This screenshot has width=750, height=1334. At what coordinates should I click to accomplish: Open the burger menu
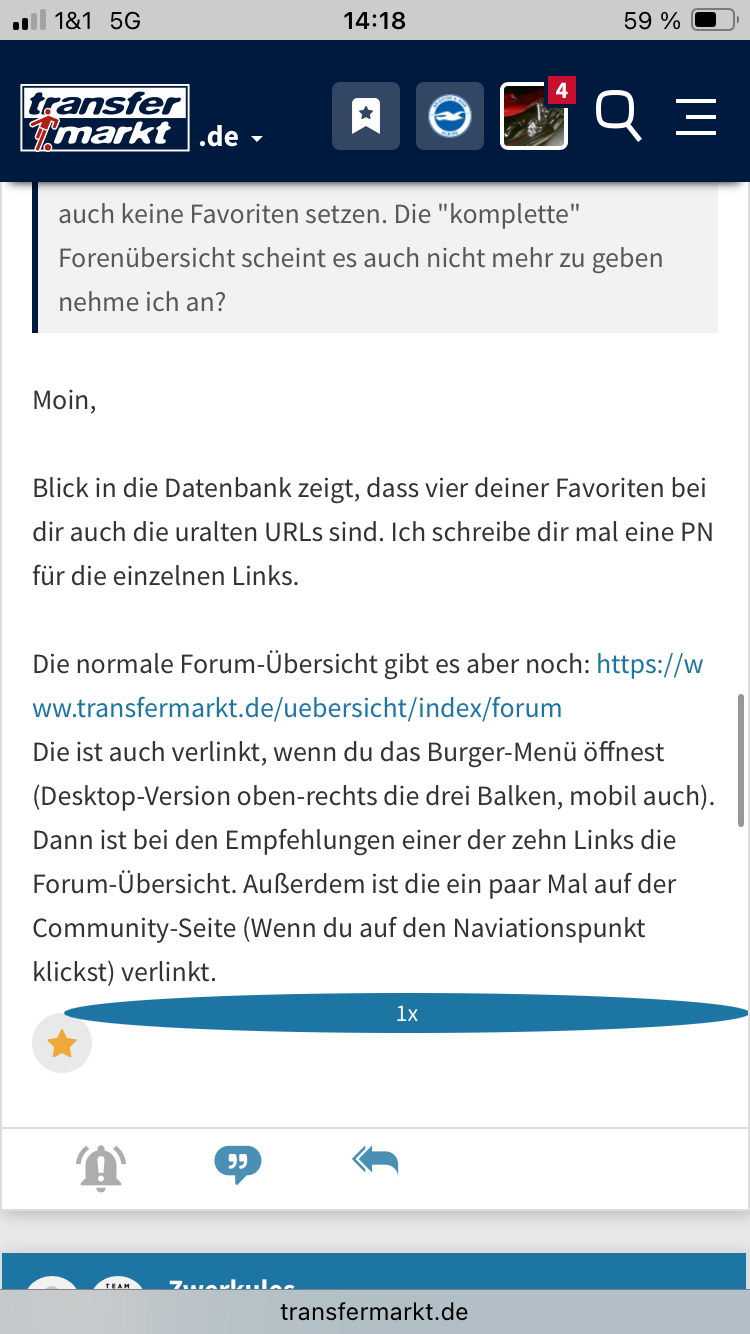695,116
